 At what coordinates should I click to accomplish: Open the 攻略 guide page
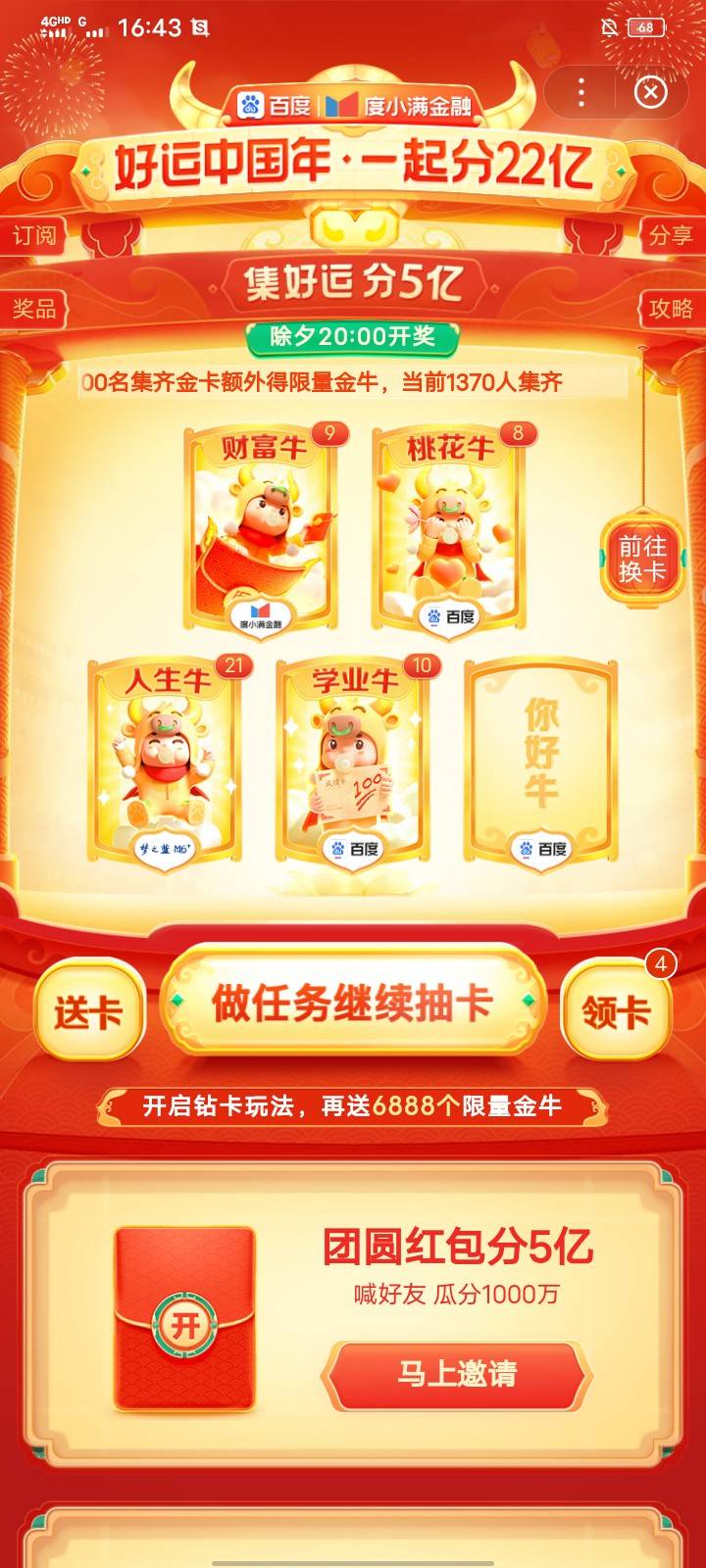(672, 309)
